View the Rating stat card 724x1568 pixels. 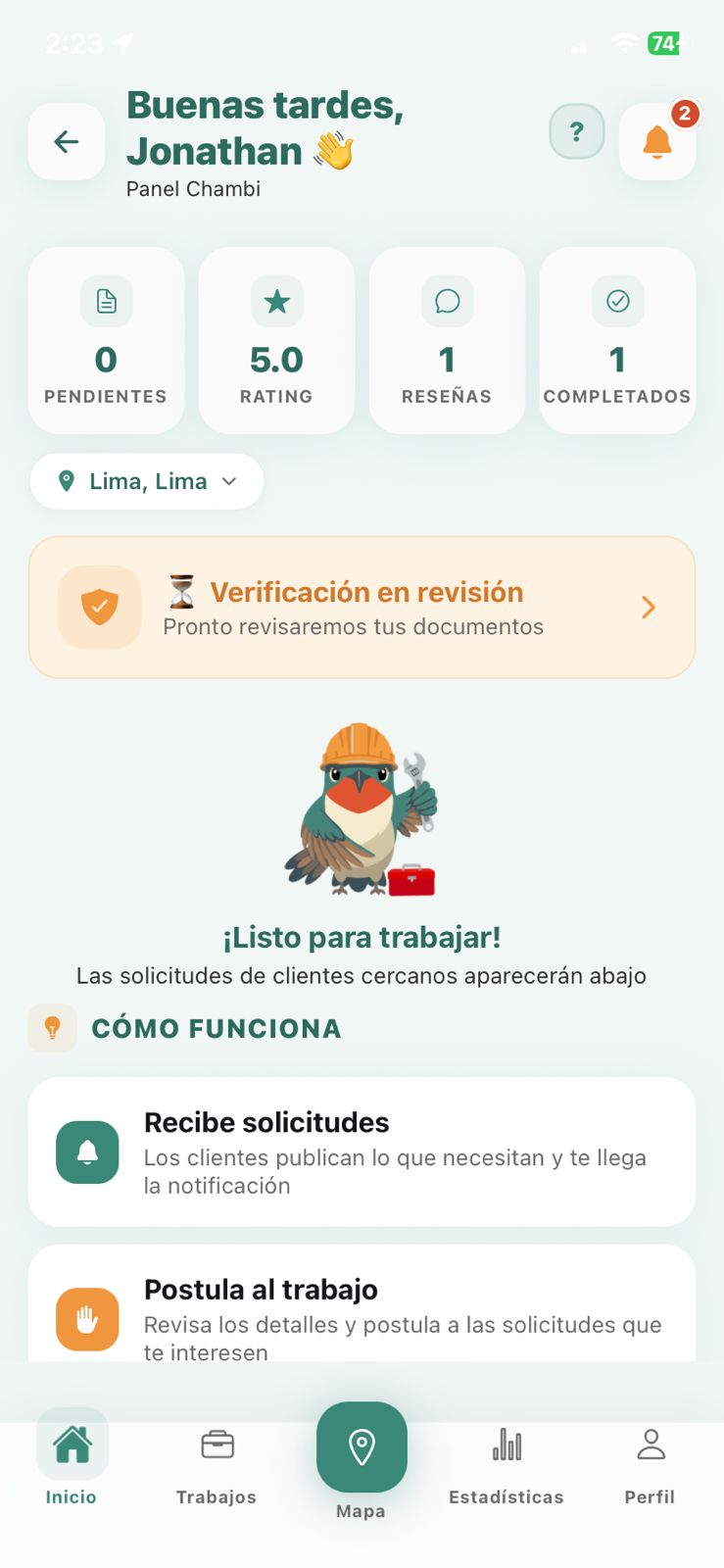point(276,340)
